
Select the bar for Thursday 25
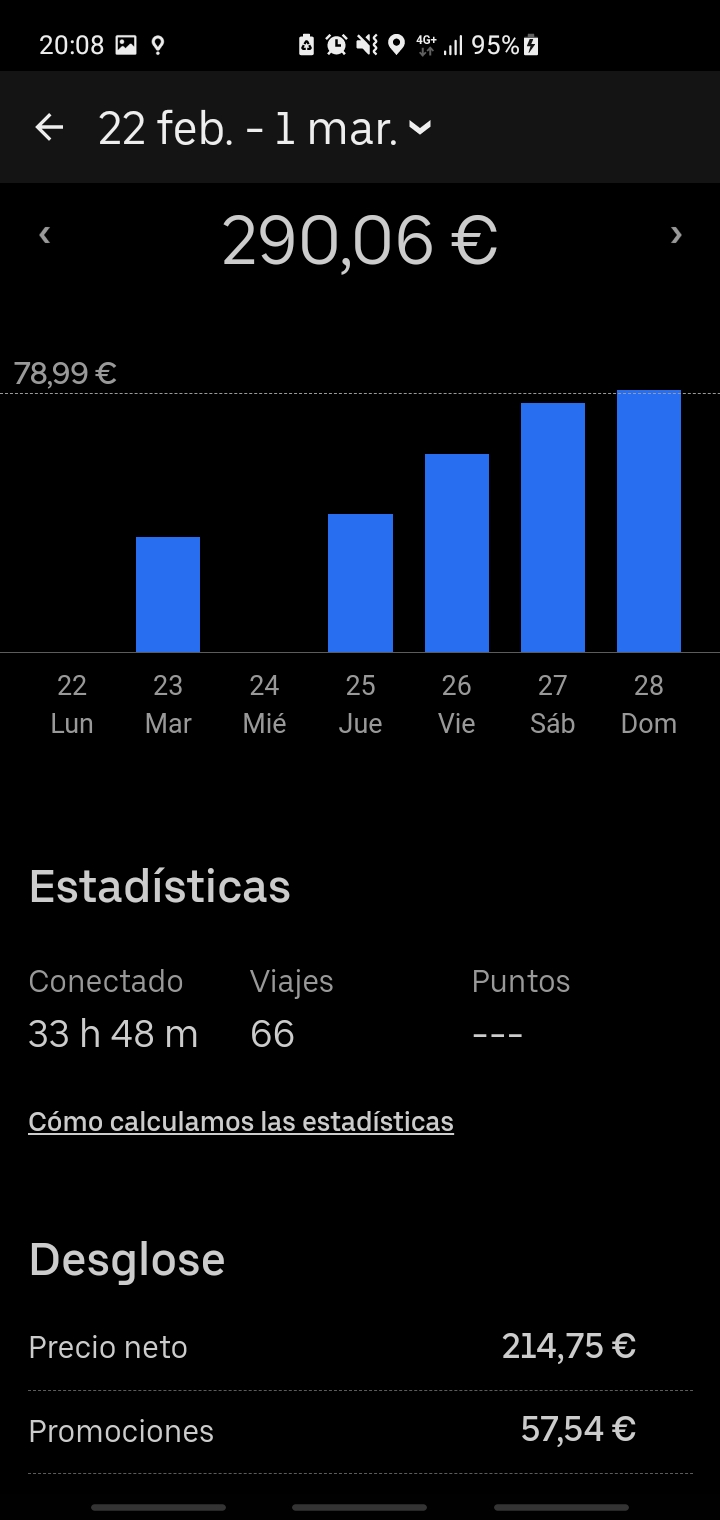[x=360, y=583]
